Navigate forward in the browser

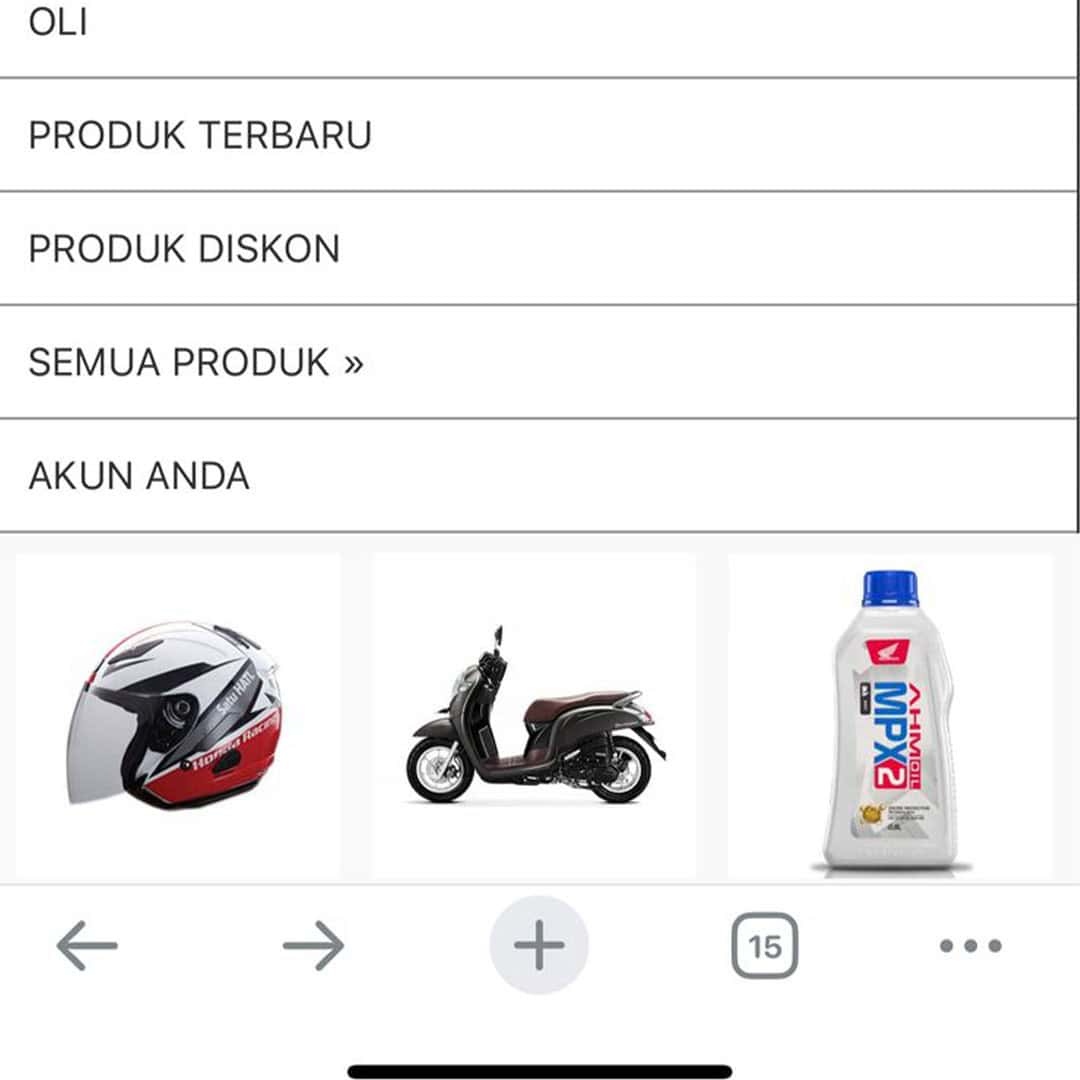pyautogui.click(x=313, y=946)
